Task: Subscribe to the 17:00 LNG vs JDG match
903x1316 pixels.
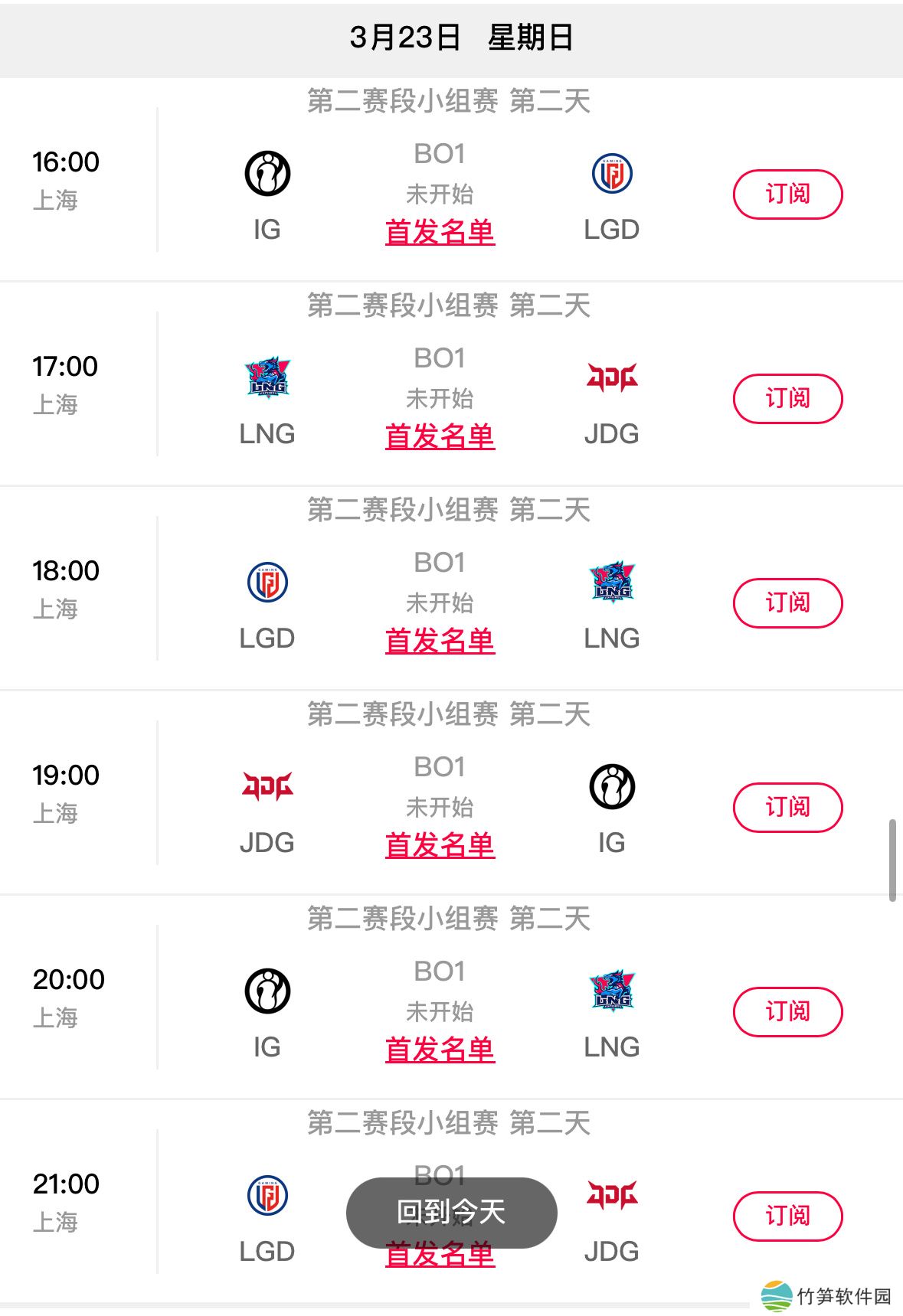Action: tap(787, 399)
